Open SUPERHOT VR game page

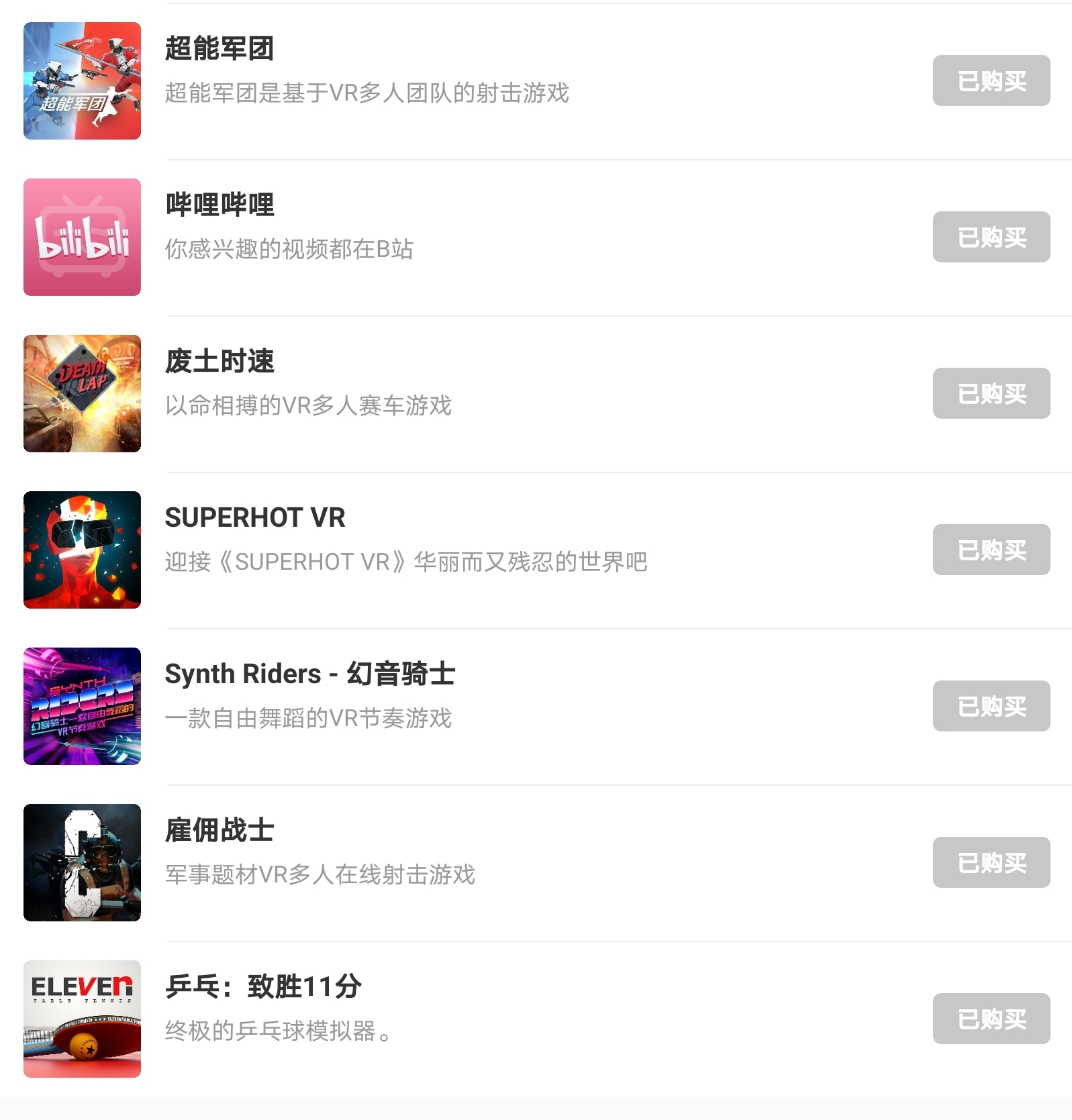(x=255, y=518)
